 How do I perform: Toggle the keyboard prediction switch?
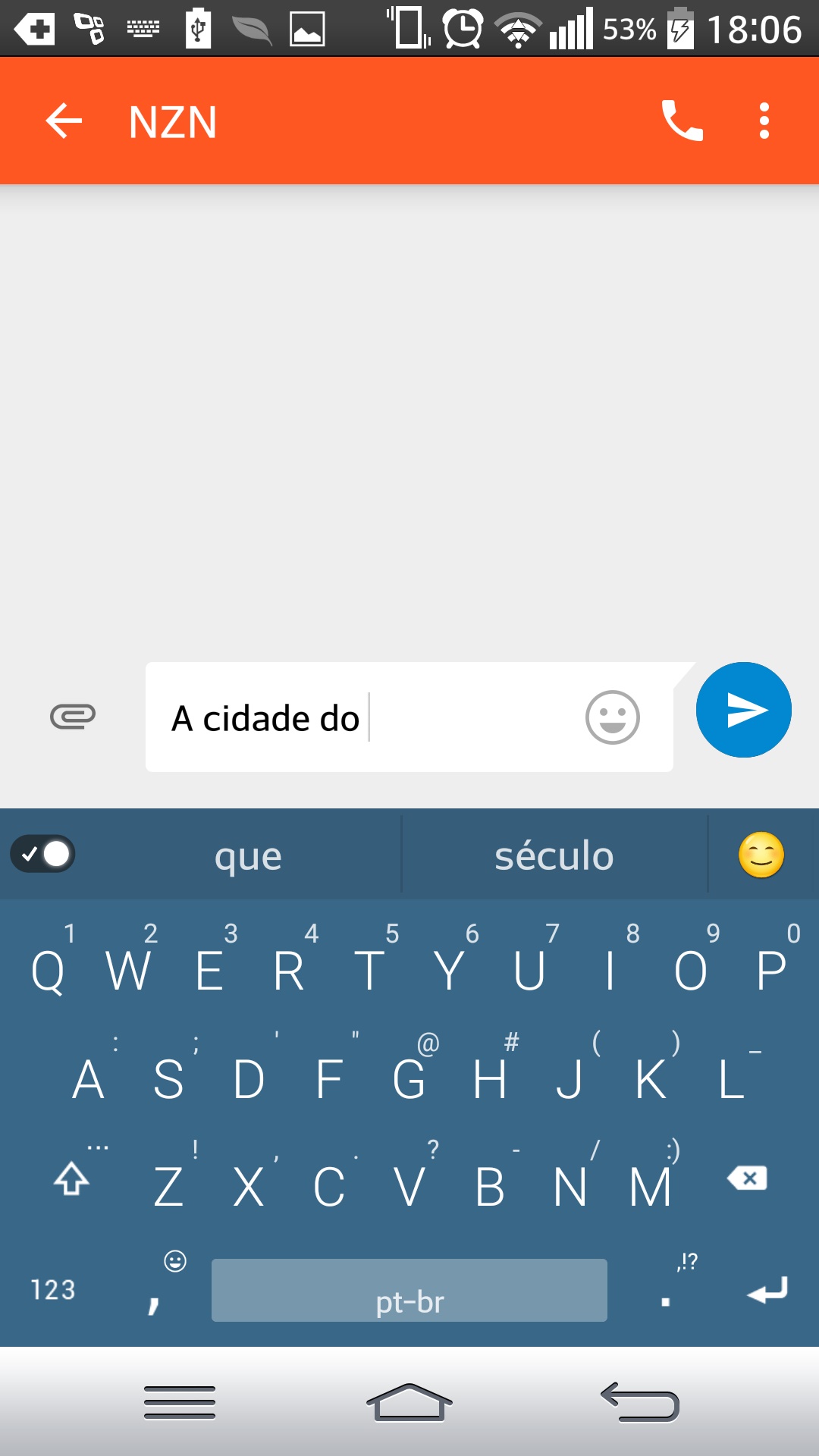pyautogui.click(x=42, y=854)
